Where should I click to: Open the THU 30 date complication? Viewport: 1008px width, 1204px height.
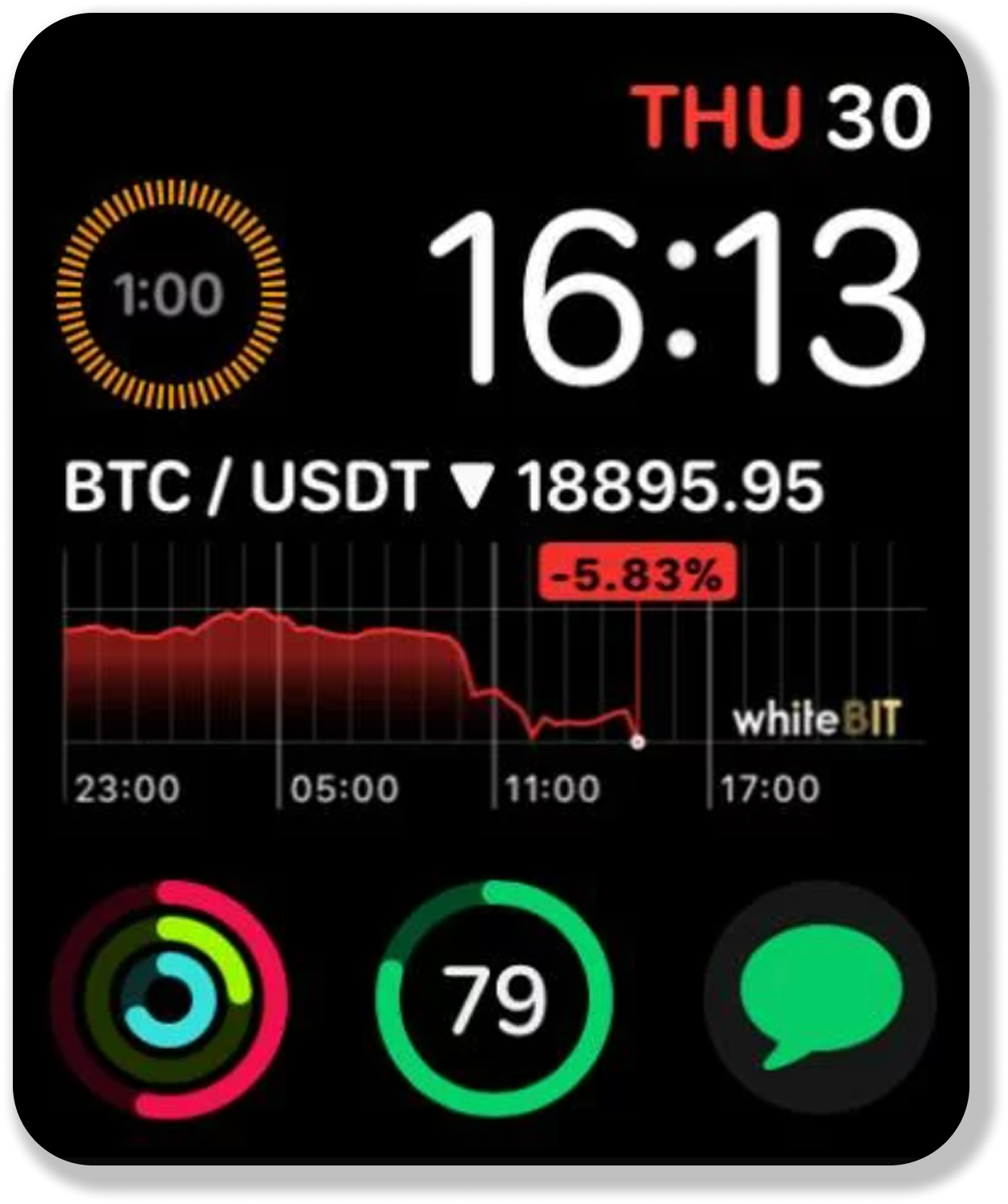pyautogui.click(x=782, y=118)
